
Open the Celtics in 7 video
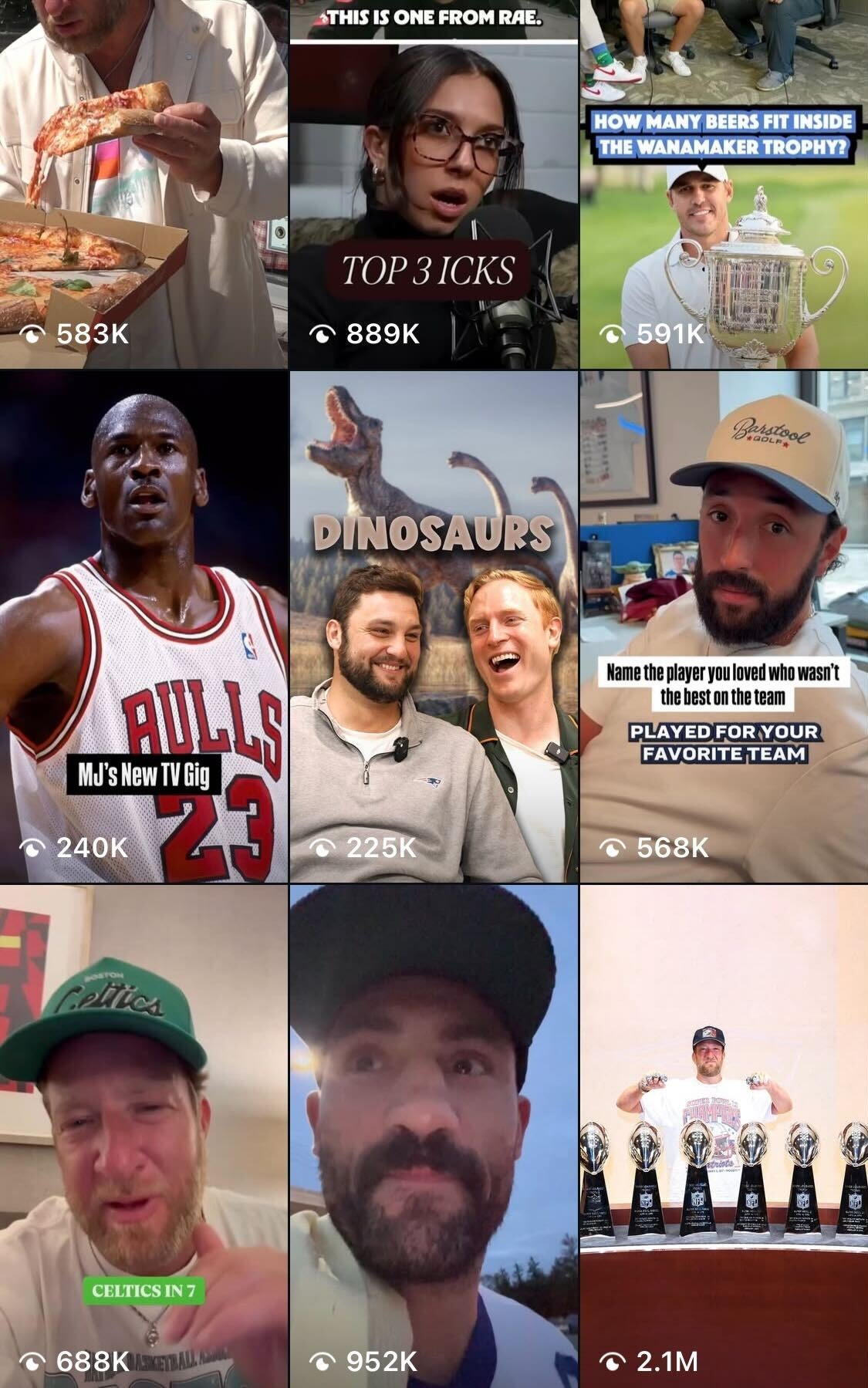(x=144, y=1136)
